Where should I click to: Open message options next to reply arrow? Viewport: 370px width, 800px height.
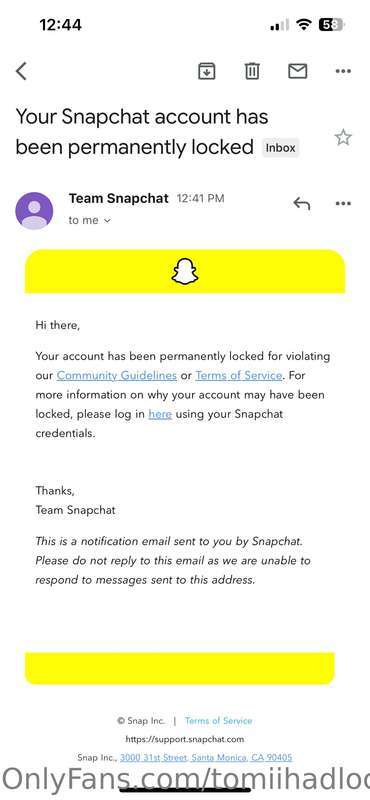pos(343,204)
